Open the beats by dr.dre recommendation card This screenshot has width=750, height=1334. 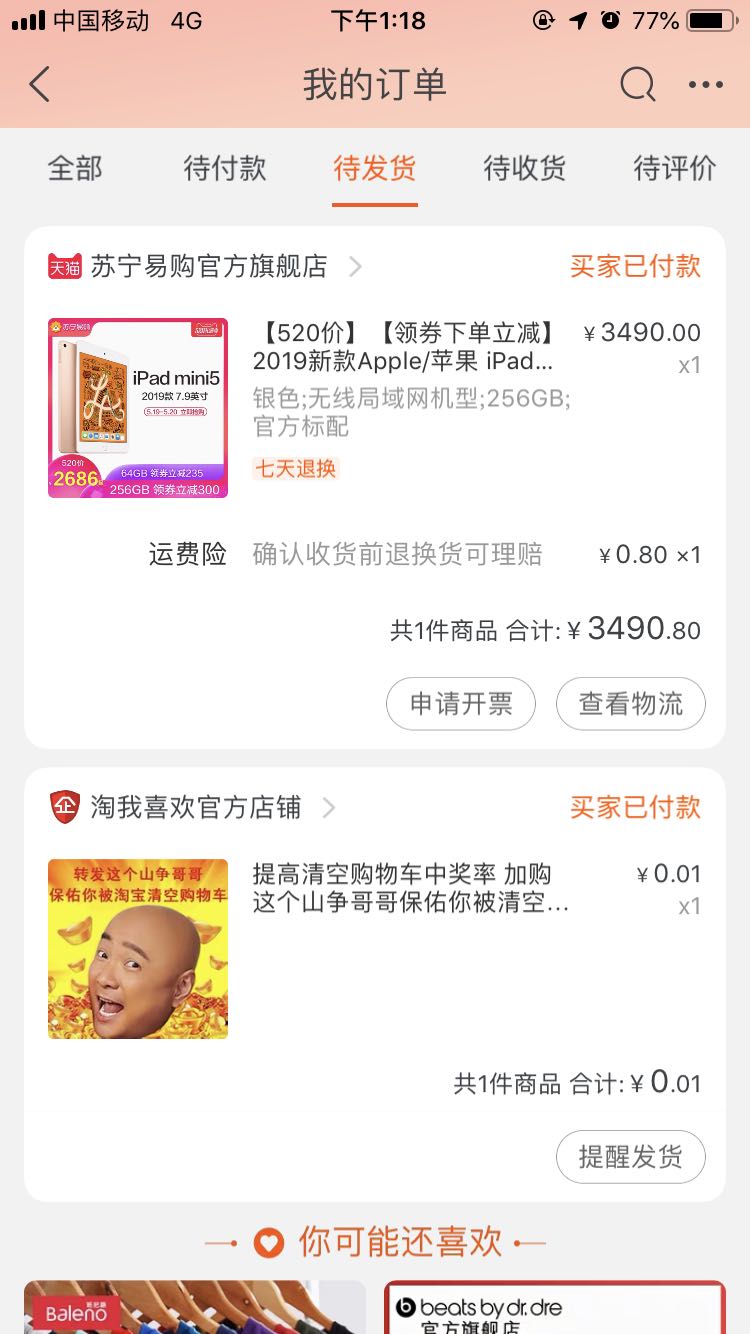[555, 1307]
